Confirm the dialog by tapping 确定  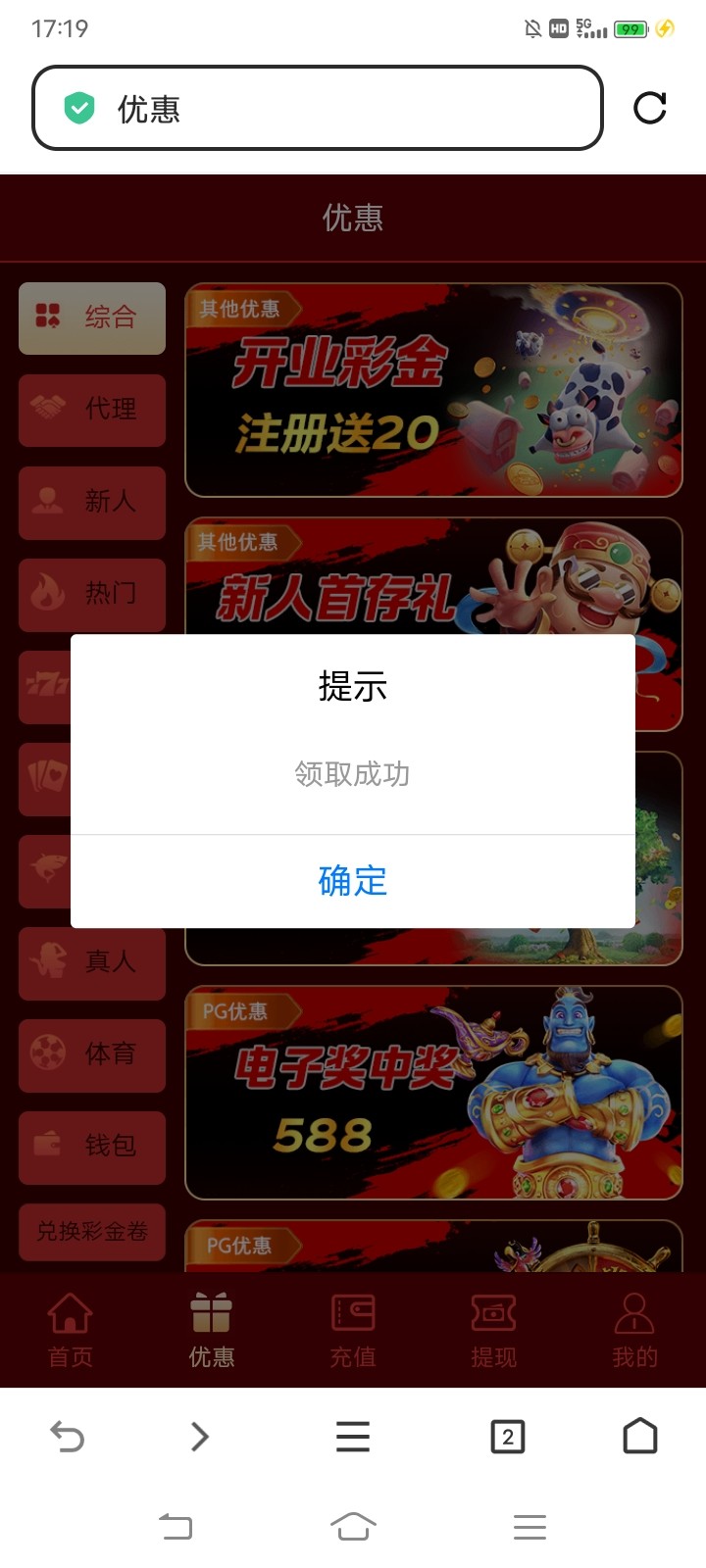tap(353, 880)
